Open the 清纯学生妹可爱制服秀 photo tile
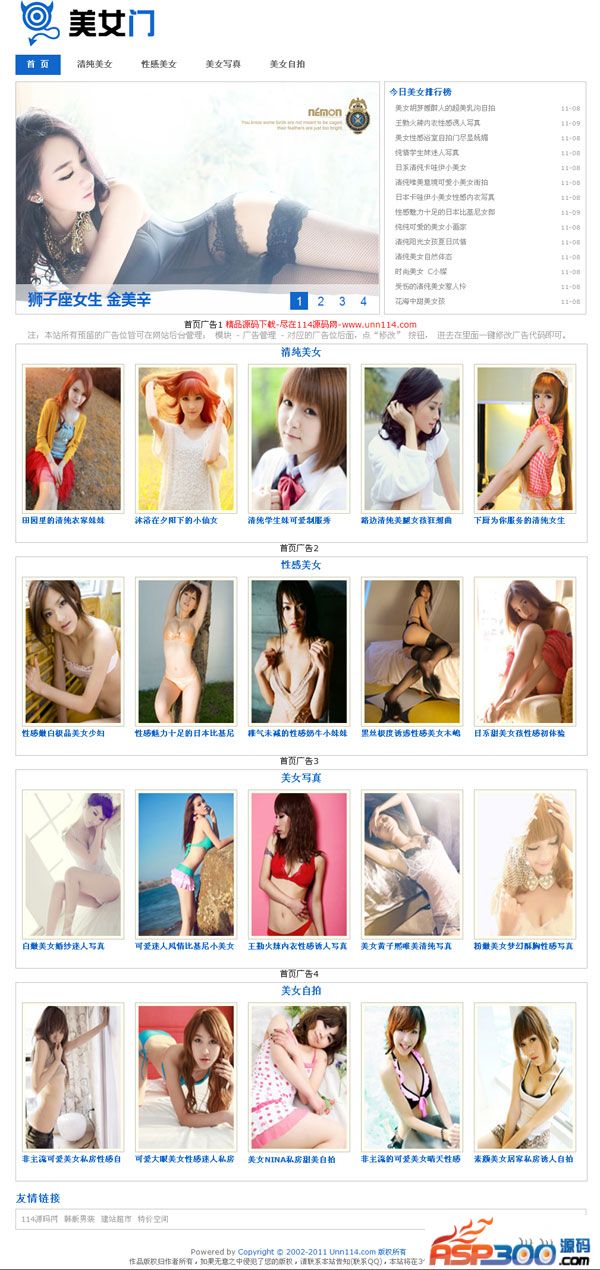Viewport: 600px width, 1270px height. coord(298,440)
